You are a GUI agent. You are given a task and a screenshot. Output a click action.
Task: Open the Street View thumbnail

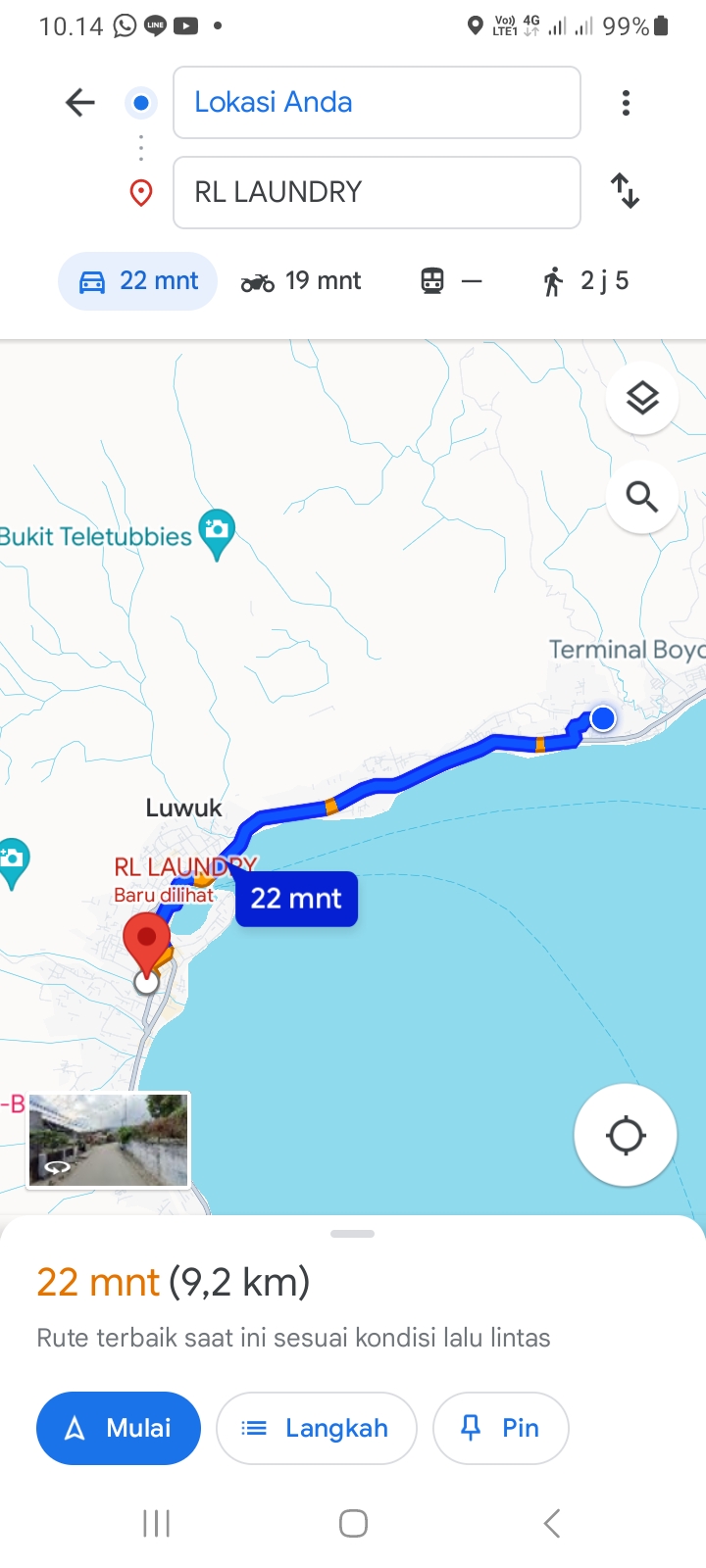point(109,1141)
